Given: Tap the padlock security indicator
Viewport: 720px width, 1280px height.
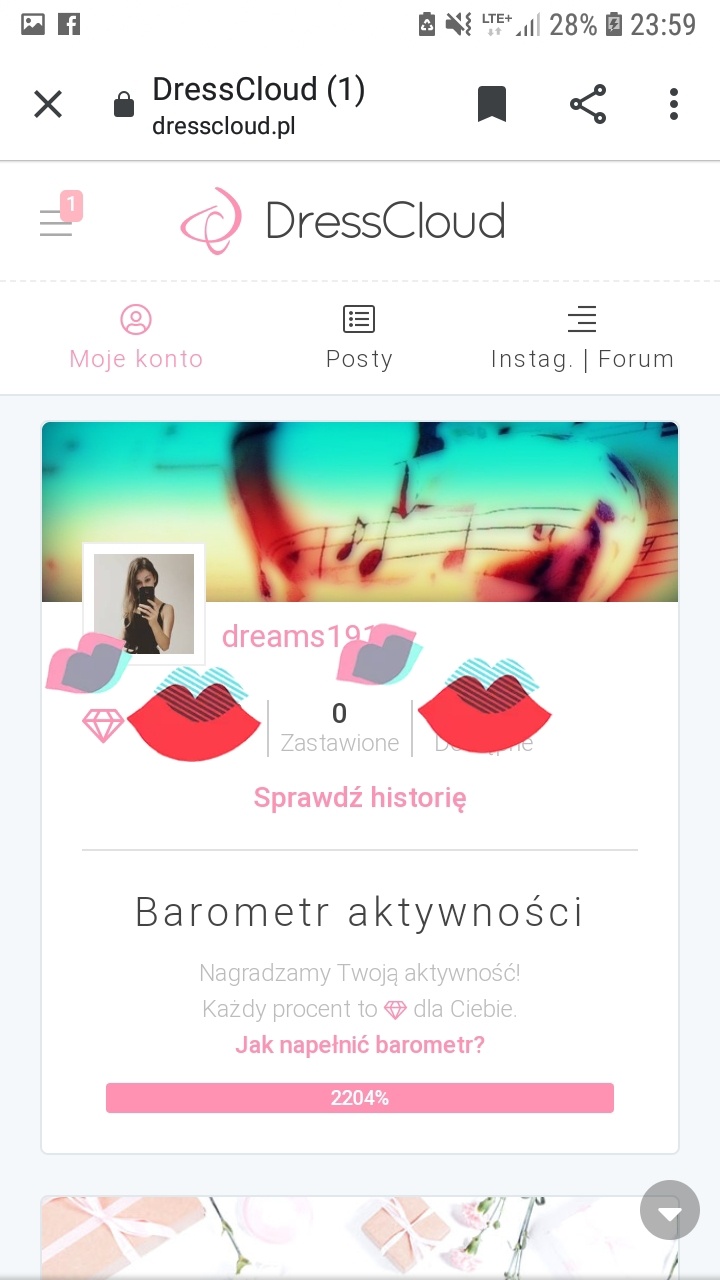Looking at the screenshot, I should tap(122, 103).
